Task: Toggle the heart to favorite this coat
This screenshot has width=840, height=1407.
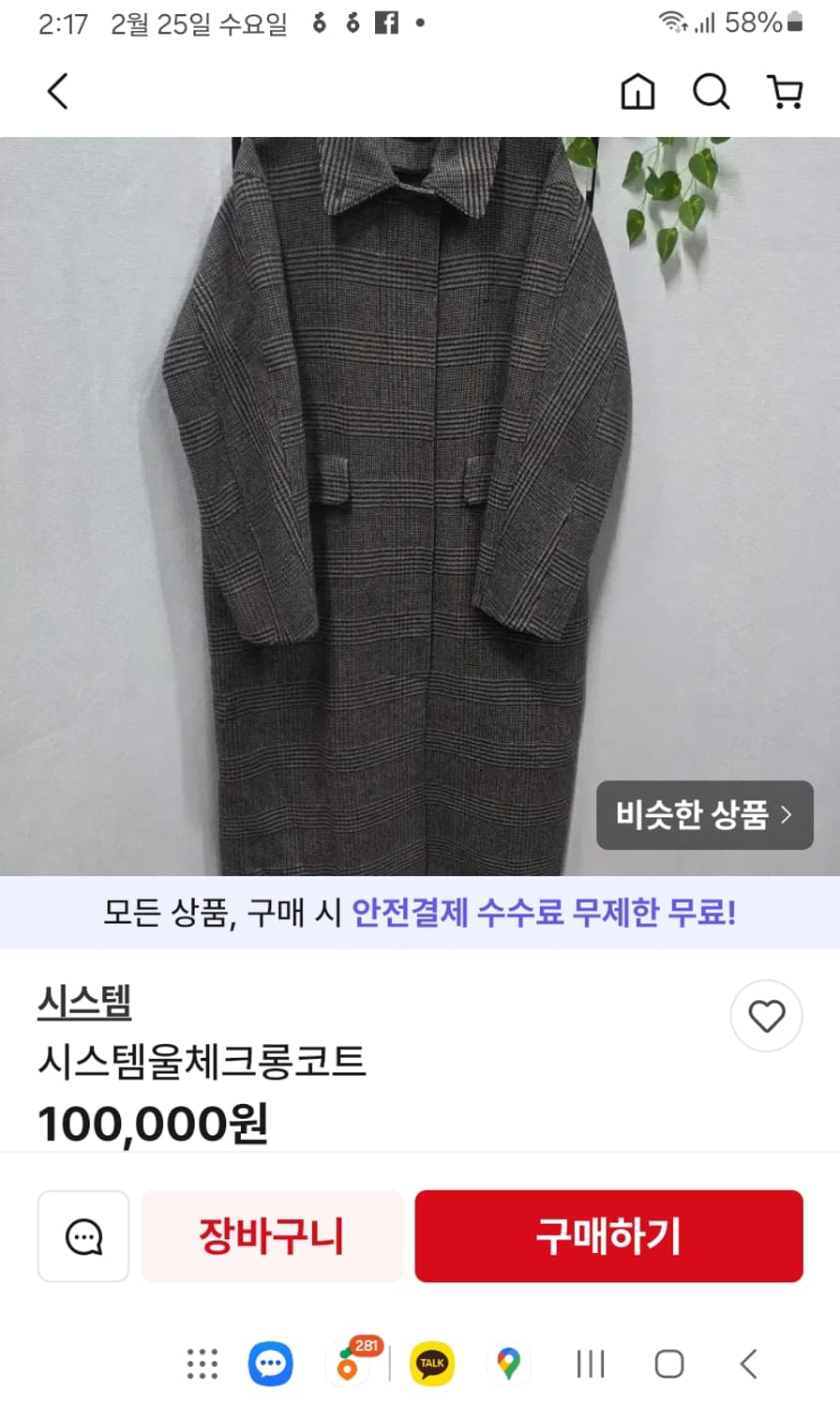Action: (x=767, y=1016)
